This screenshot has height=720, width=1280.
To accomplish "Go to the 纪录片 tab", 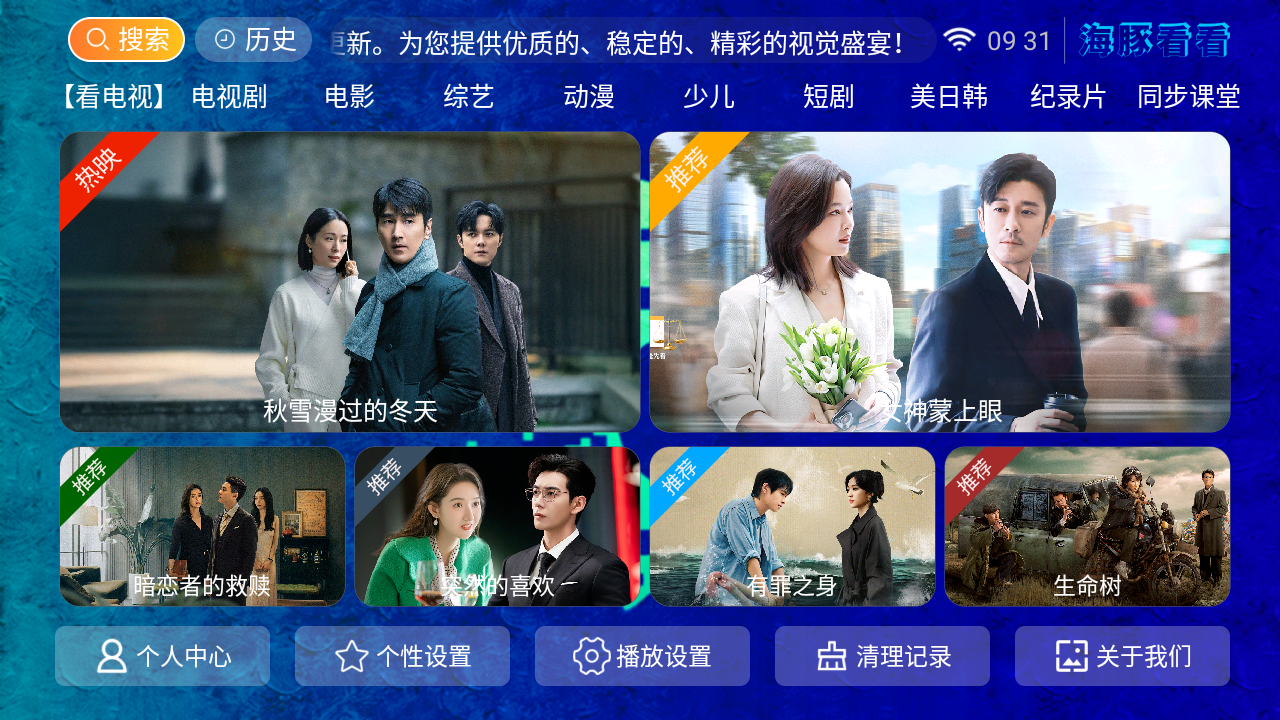I will click(x=1068, y=97).
